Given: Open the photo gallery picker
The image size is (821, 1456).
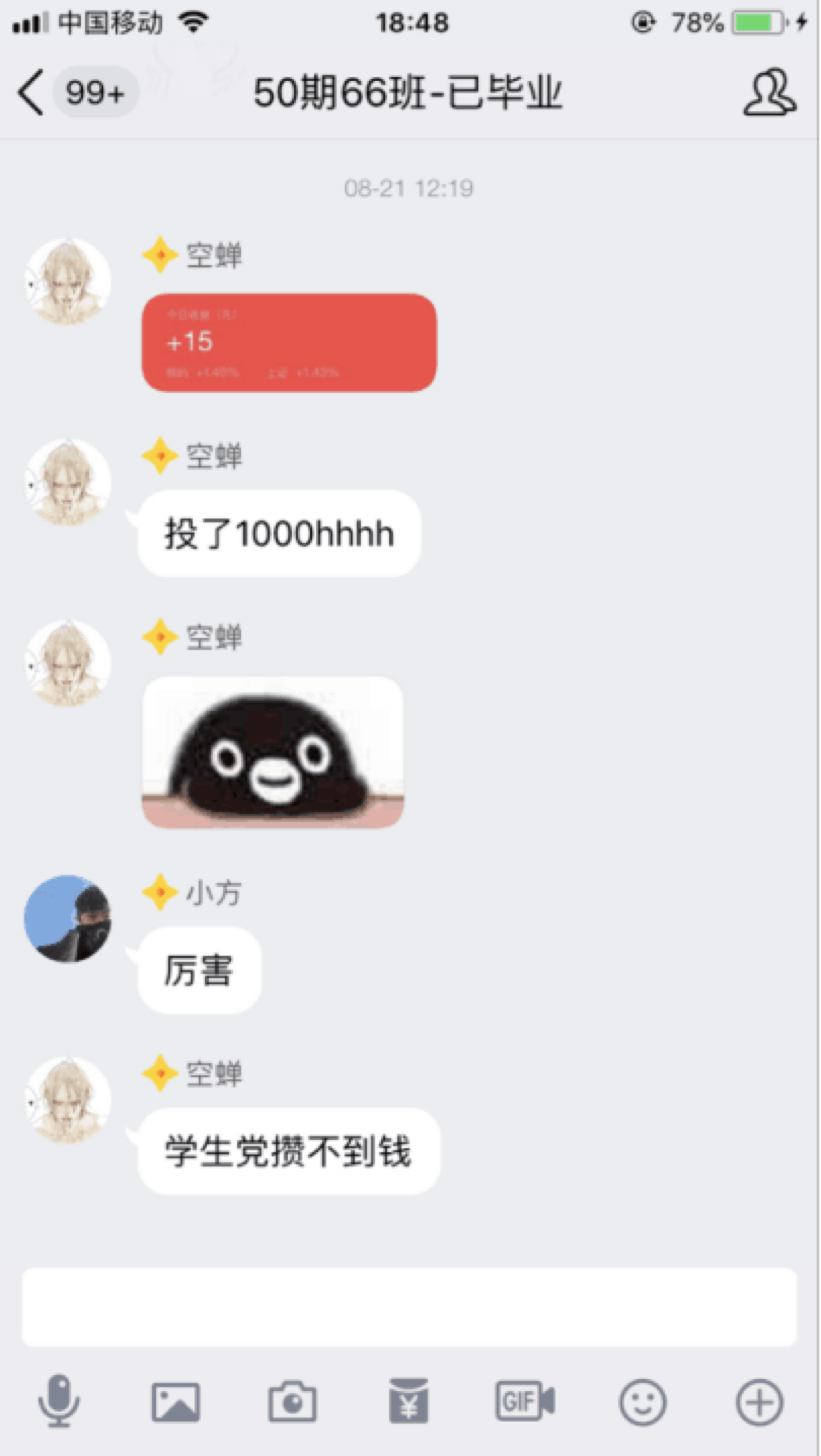Looking at the screenshot, I should [175, 1403].
